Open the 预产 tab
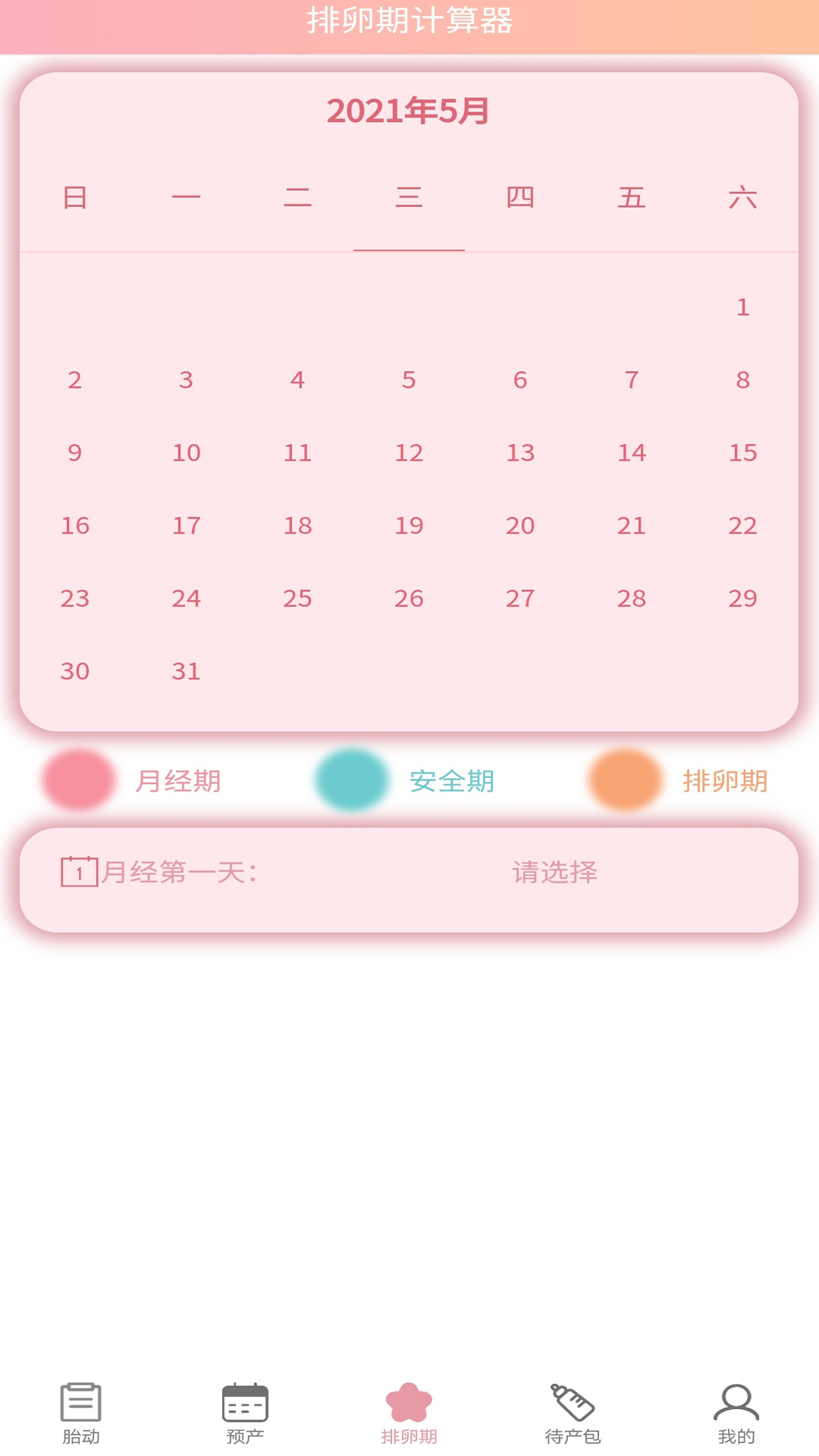This screenshot has width=819, height=1456. pyautogui.click(x=245, y=1414)
